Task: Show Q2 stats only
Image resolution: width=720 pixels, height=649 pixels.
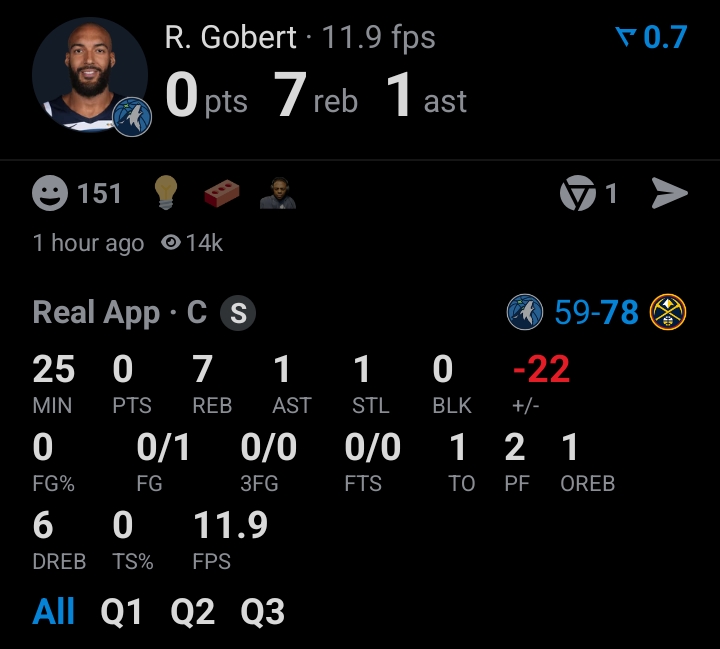Action: pyautogui.click(x=192, y=611)
